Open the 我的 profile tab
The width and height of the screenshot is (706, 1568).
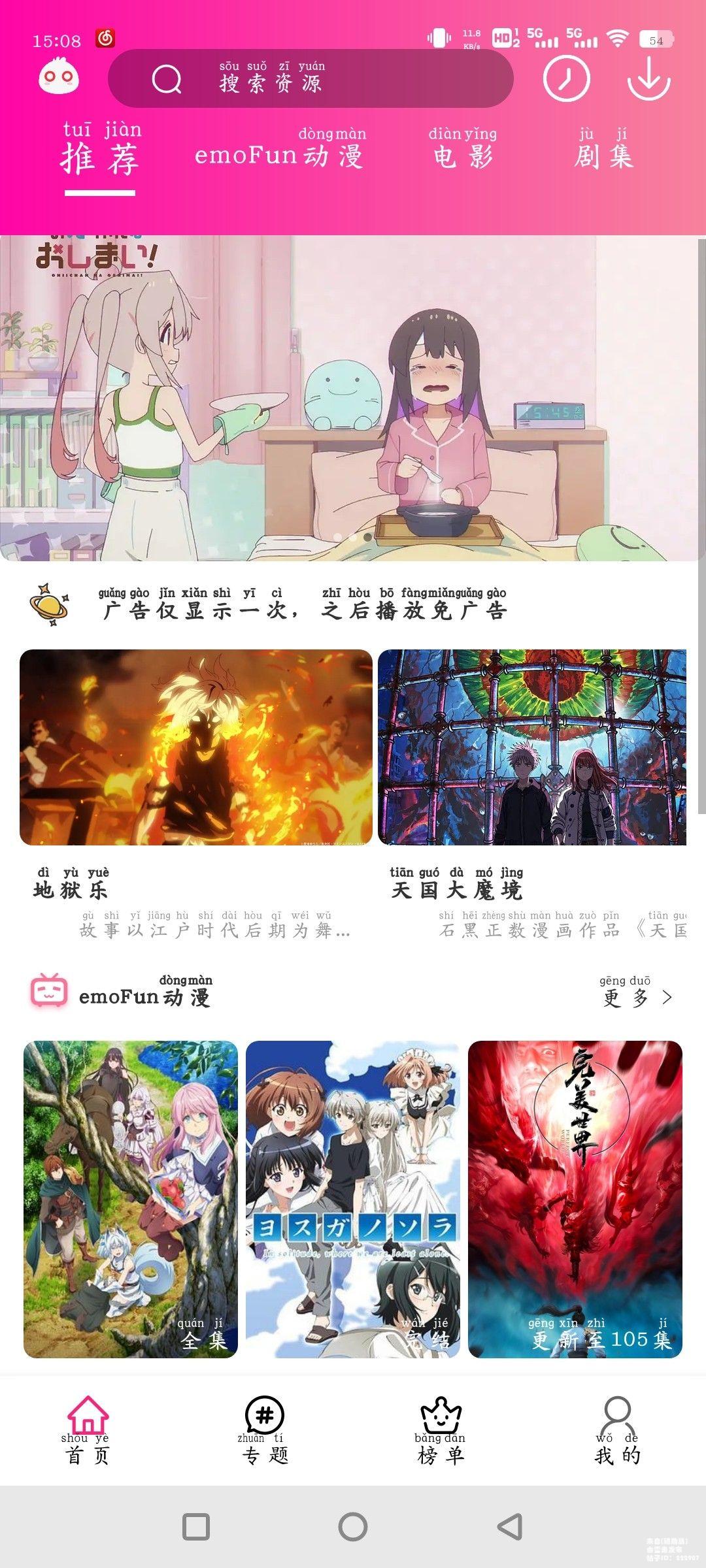tap(617, 1431)
